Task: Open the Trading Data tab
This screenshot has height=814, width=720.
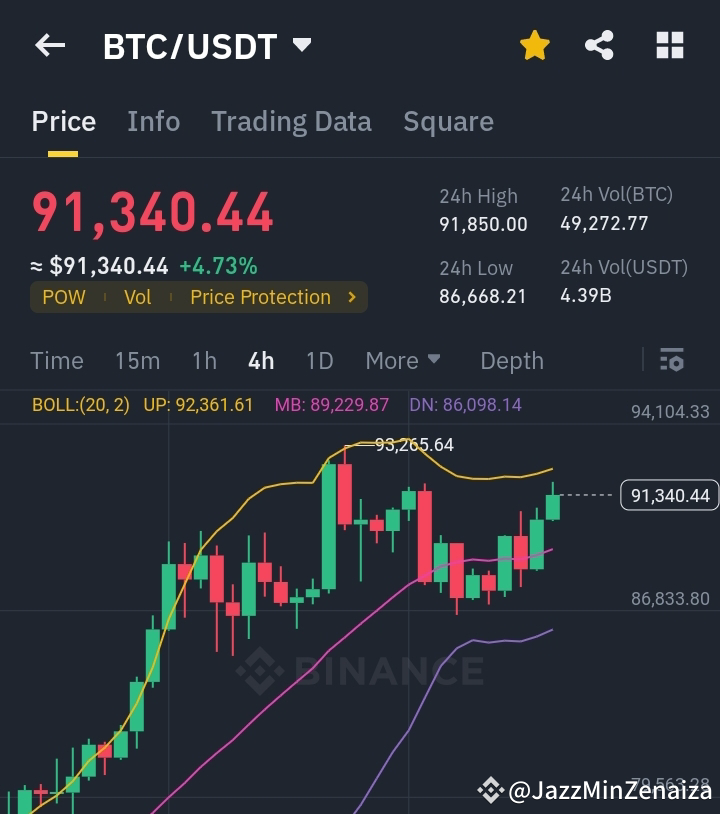Action: 291,121
